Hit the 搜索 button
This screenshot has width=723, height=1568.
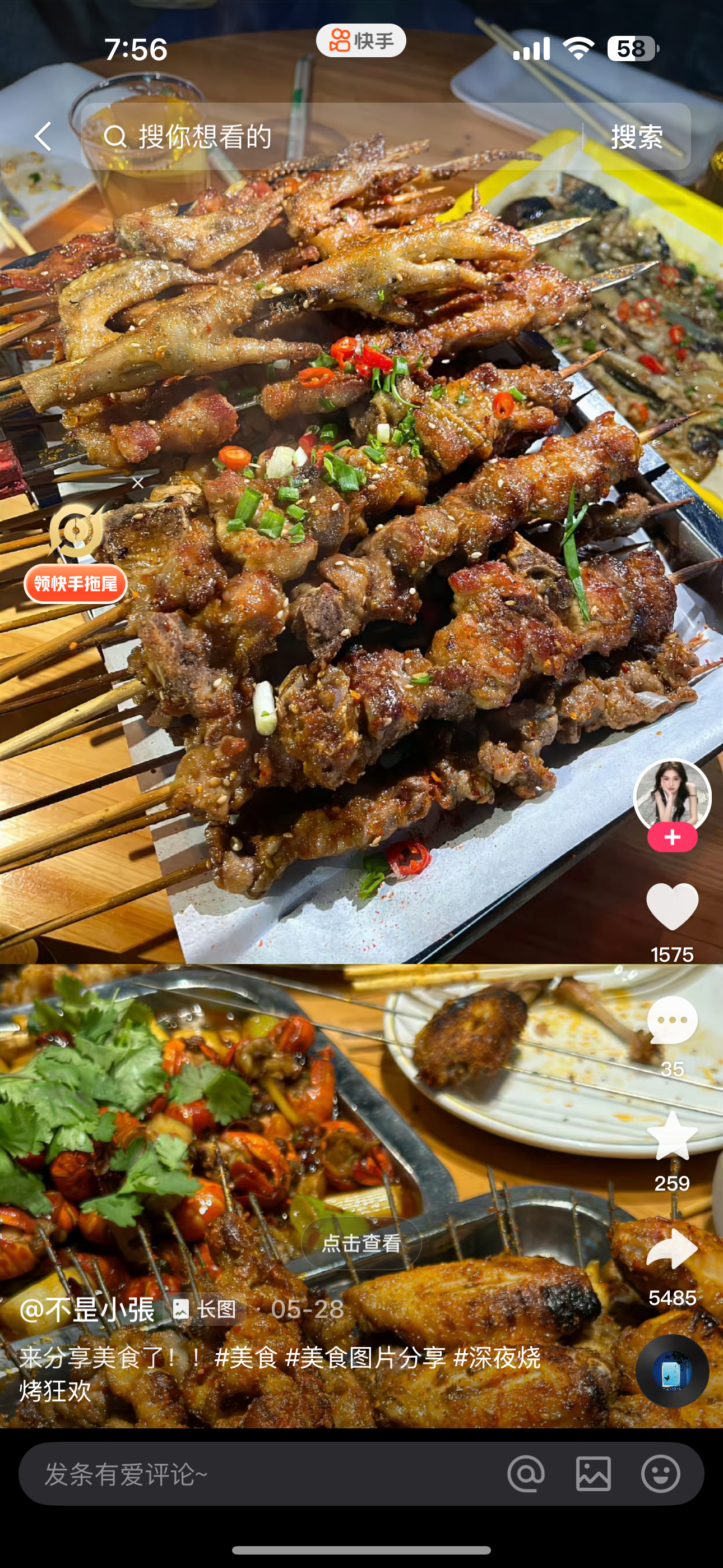(637, 136)
